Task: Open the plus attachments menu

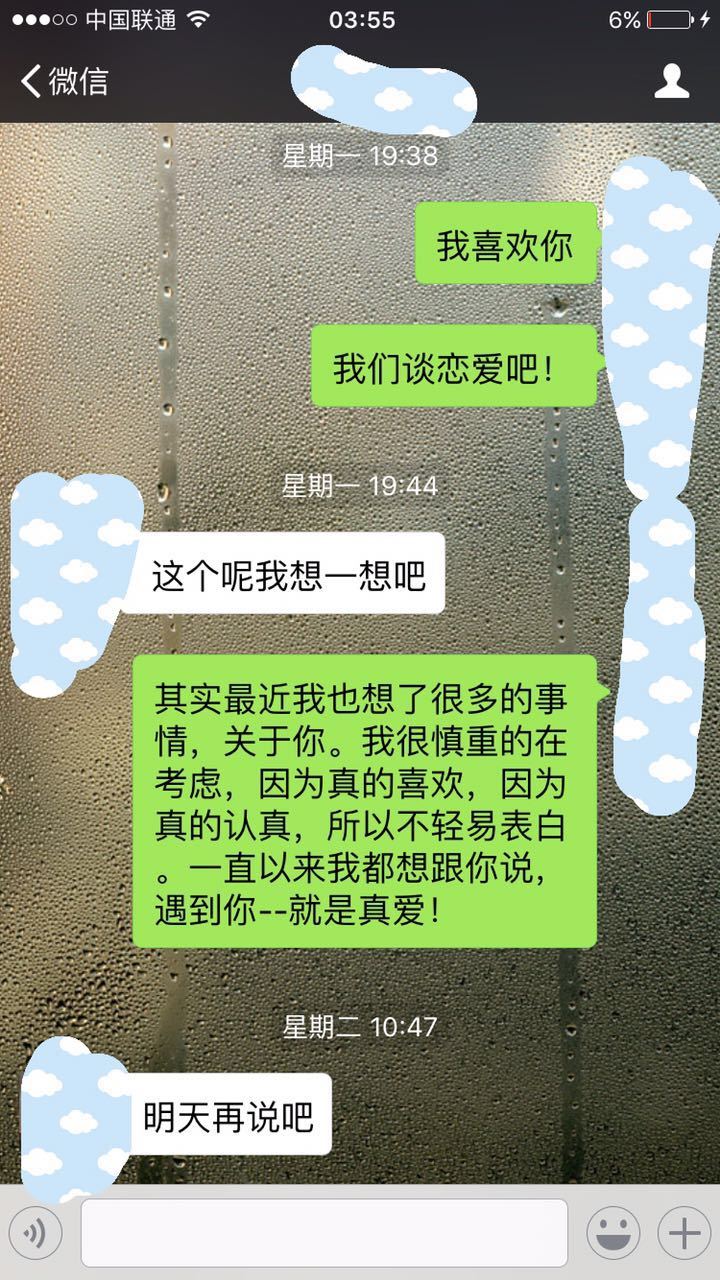Action: tap(684, 1233)
